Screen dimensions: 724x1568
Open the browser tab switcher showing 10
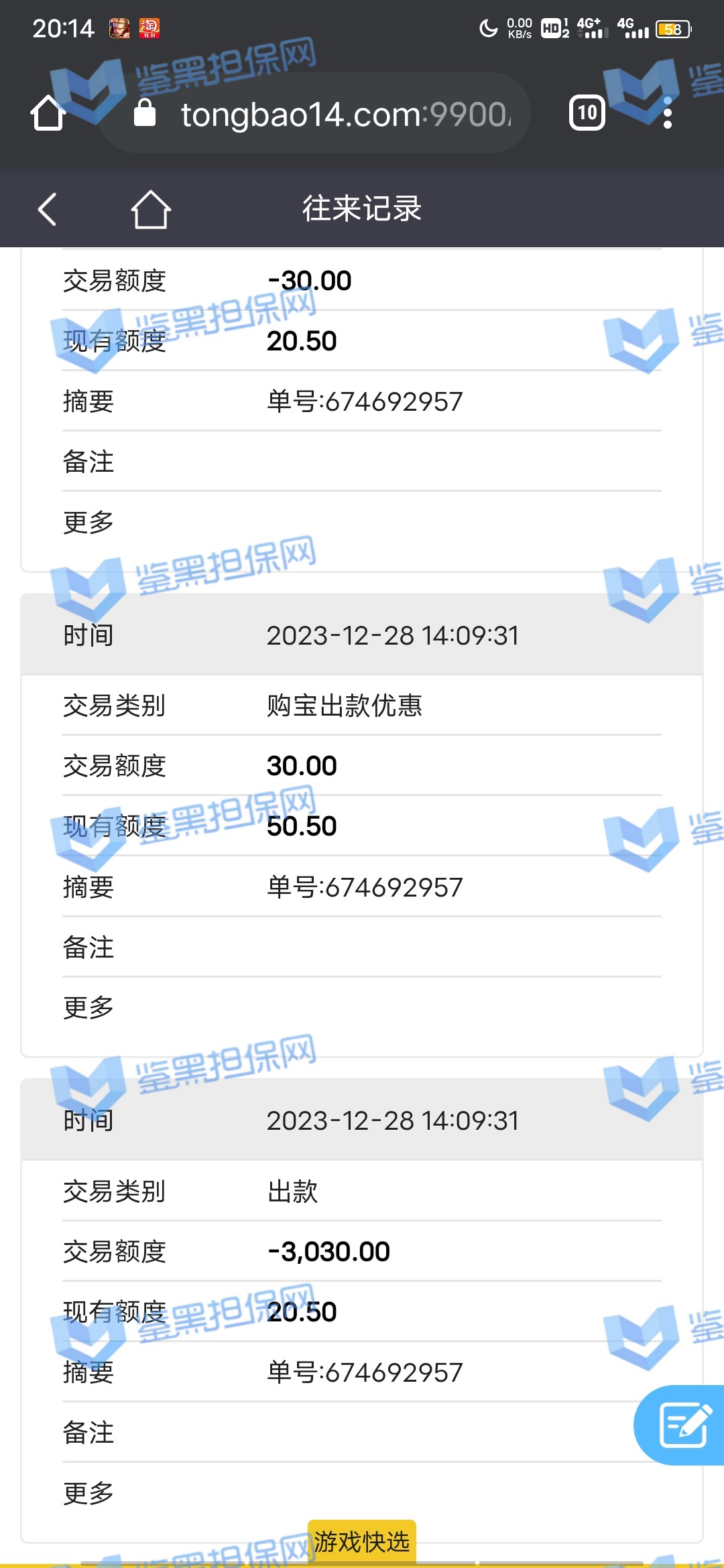click(x=587, y=113)
